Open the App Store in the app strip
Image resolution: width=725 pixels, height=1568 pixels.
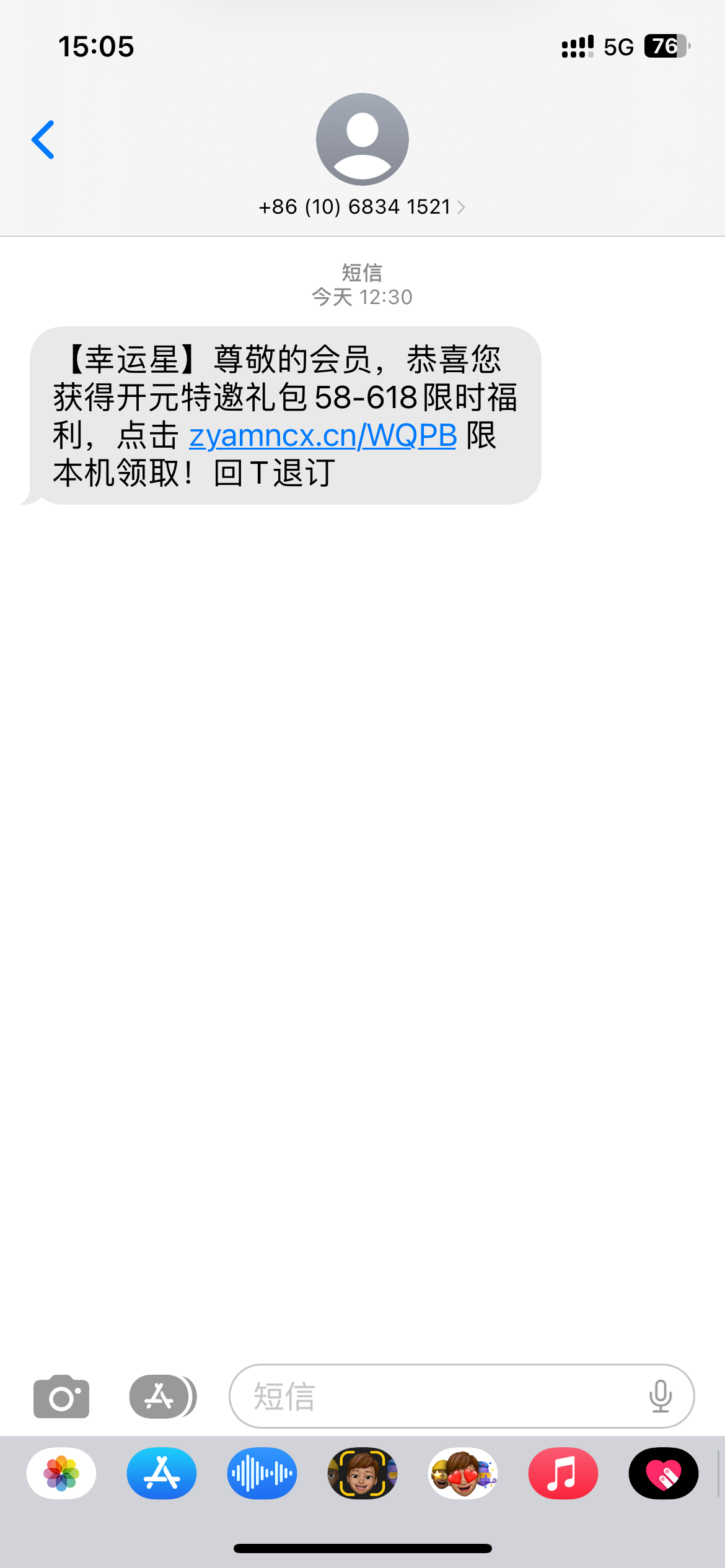click(162, 1474)
